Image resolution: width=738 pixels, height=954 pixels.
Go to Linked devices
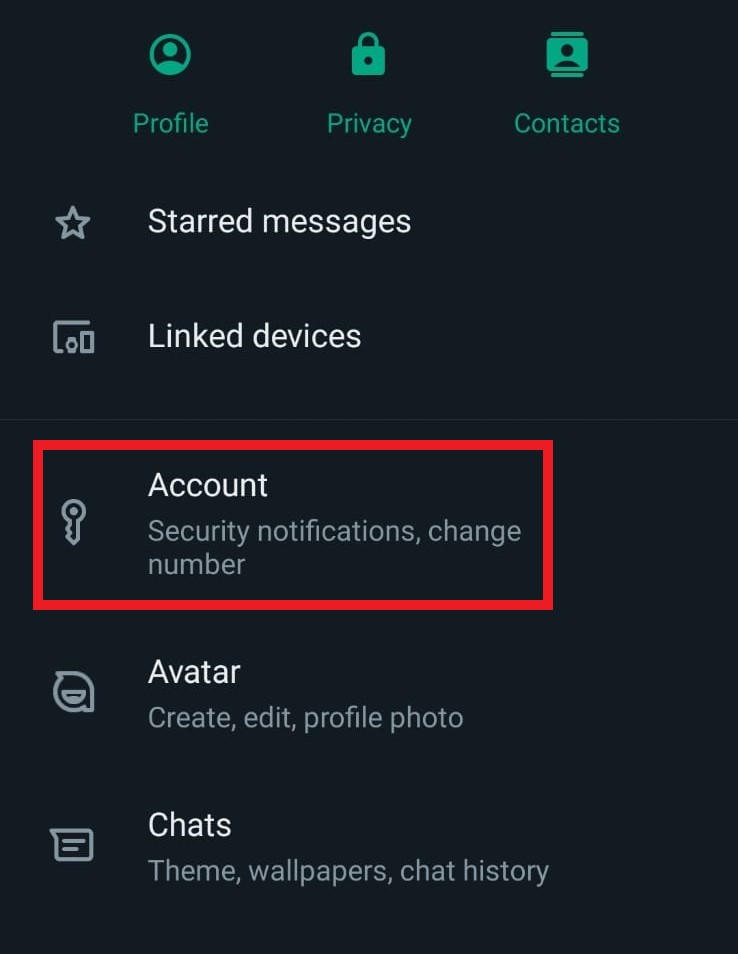254,336
